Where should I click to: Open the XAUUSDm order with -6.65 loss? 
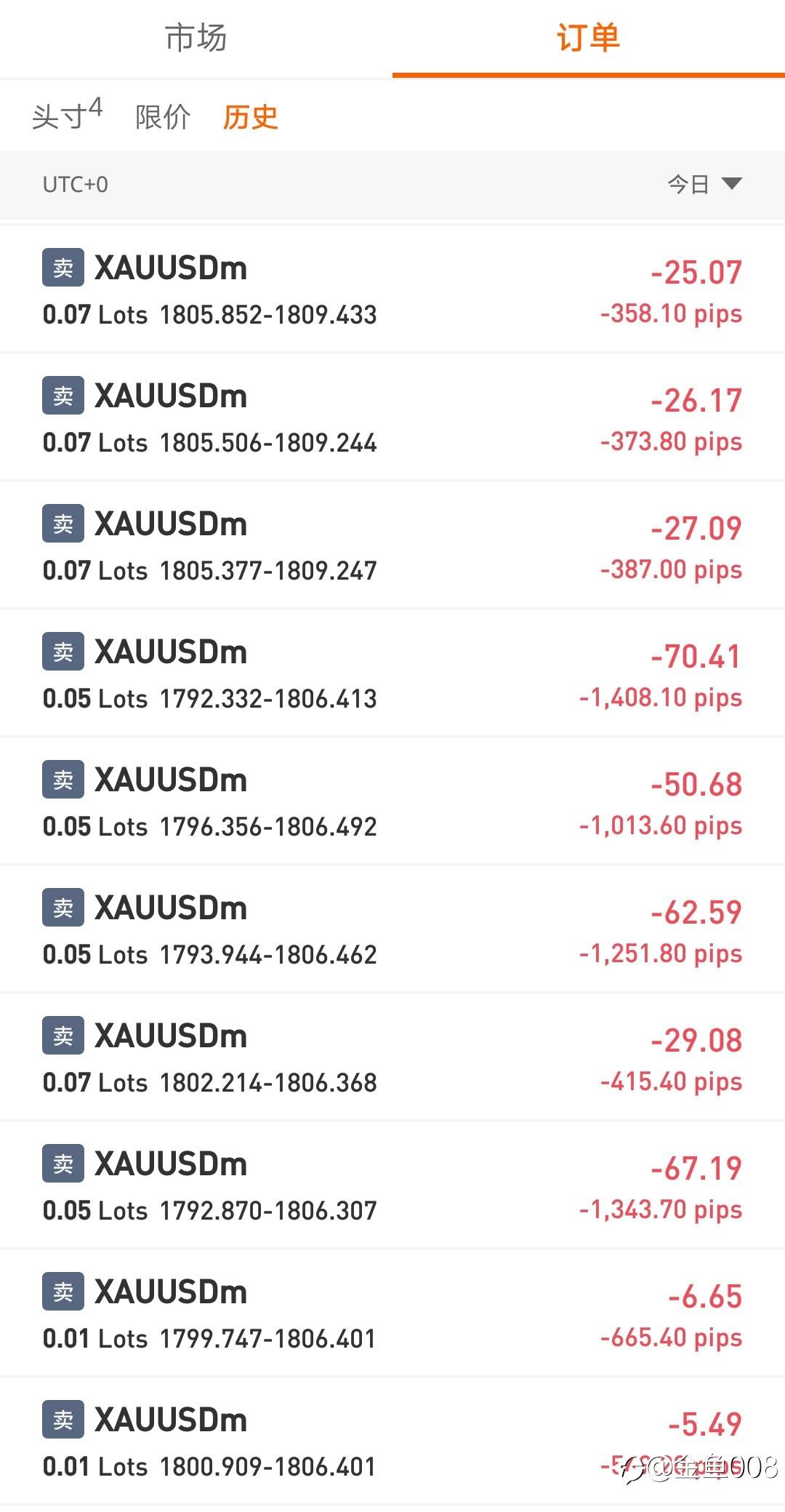[x=392, y=1313]
